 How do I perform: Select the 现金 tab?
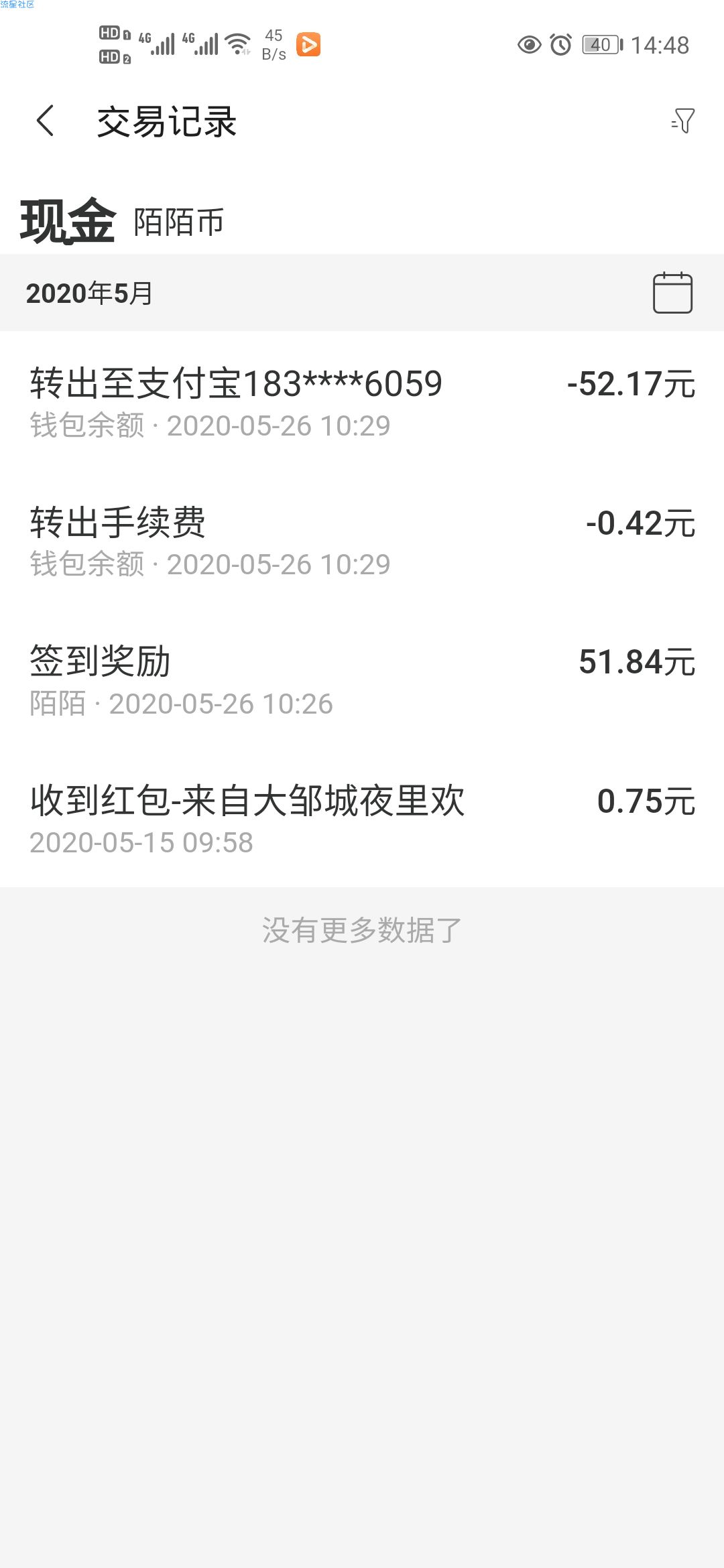click(x=68, y=221)
